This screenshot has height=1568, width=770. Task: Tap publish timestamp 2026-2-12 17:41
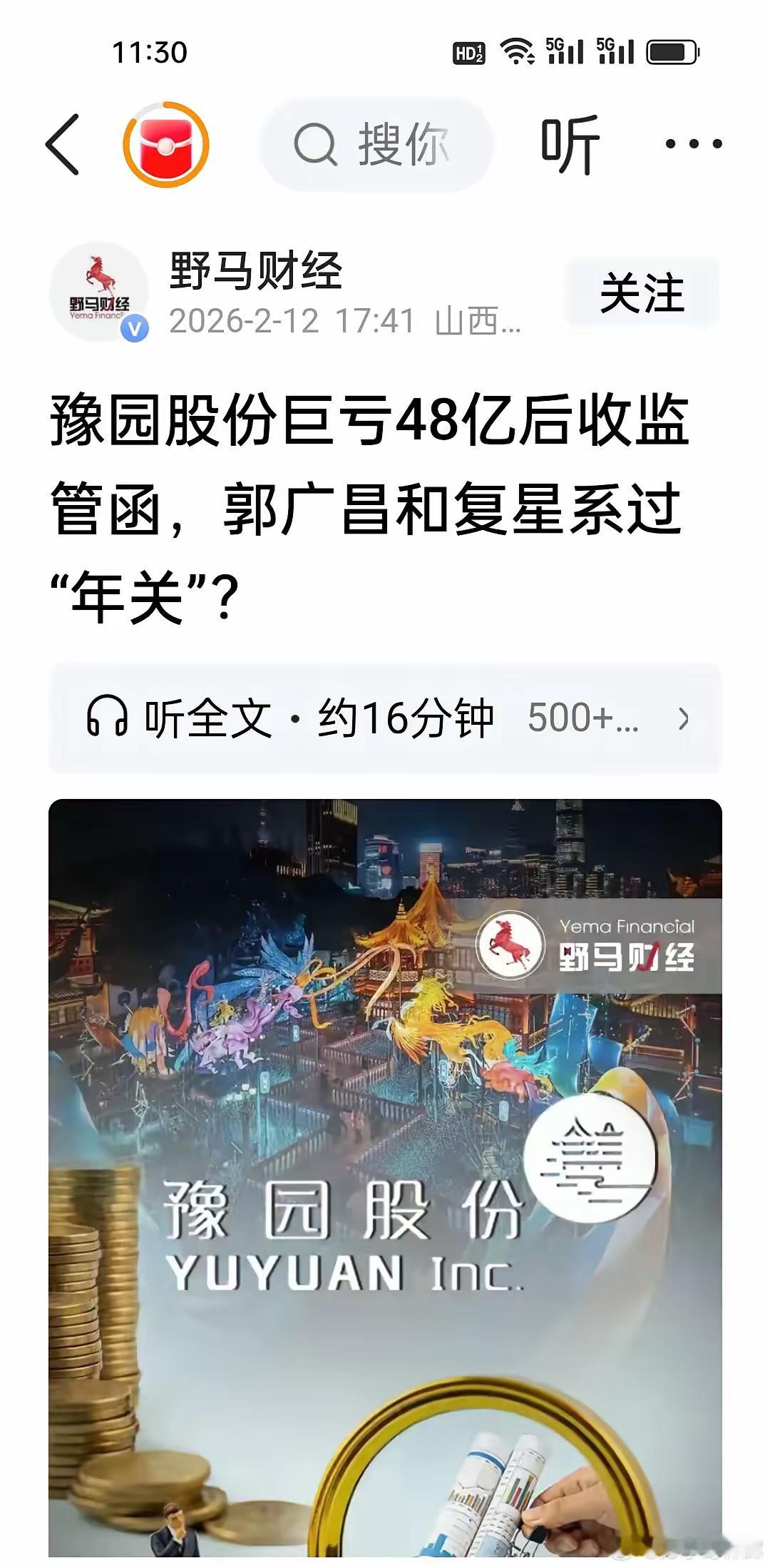[294, 322]
